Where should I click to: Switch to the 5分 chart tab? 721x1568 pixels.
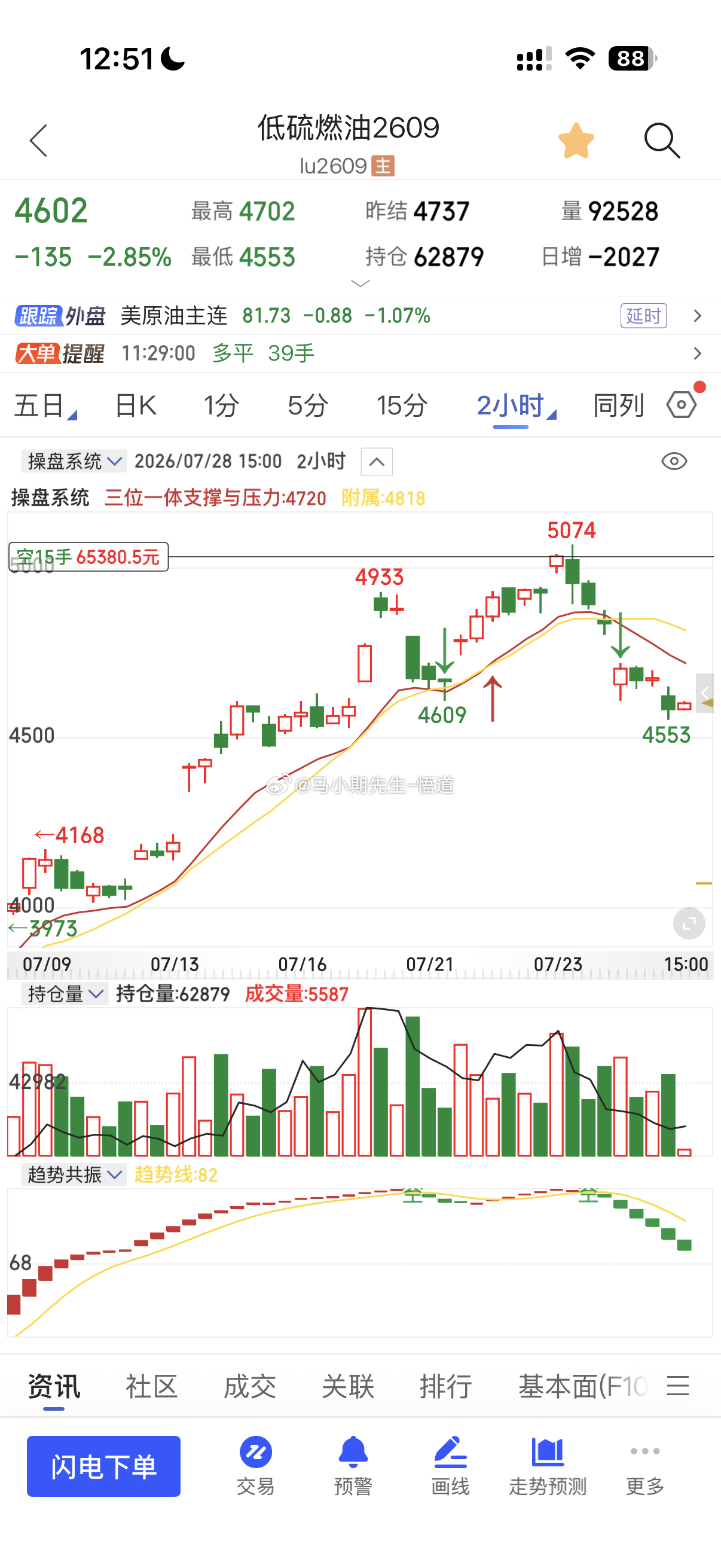click(308, 405)
